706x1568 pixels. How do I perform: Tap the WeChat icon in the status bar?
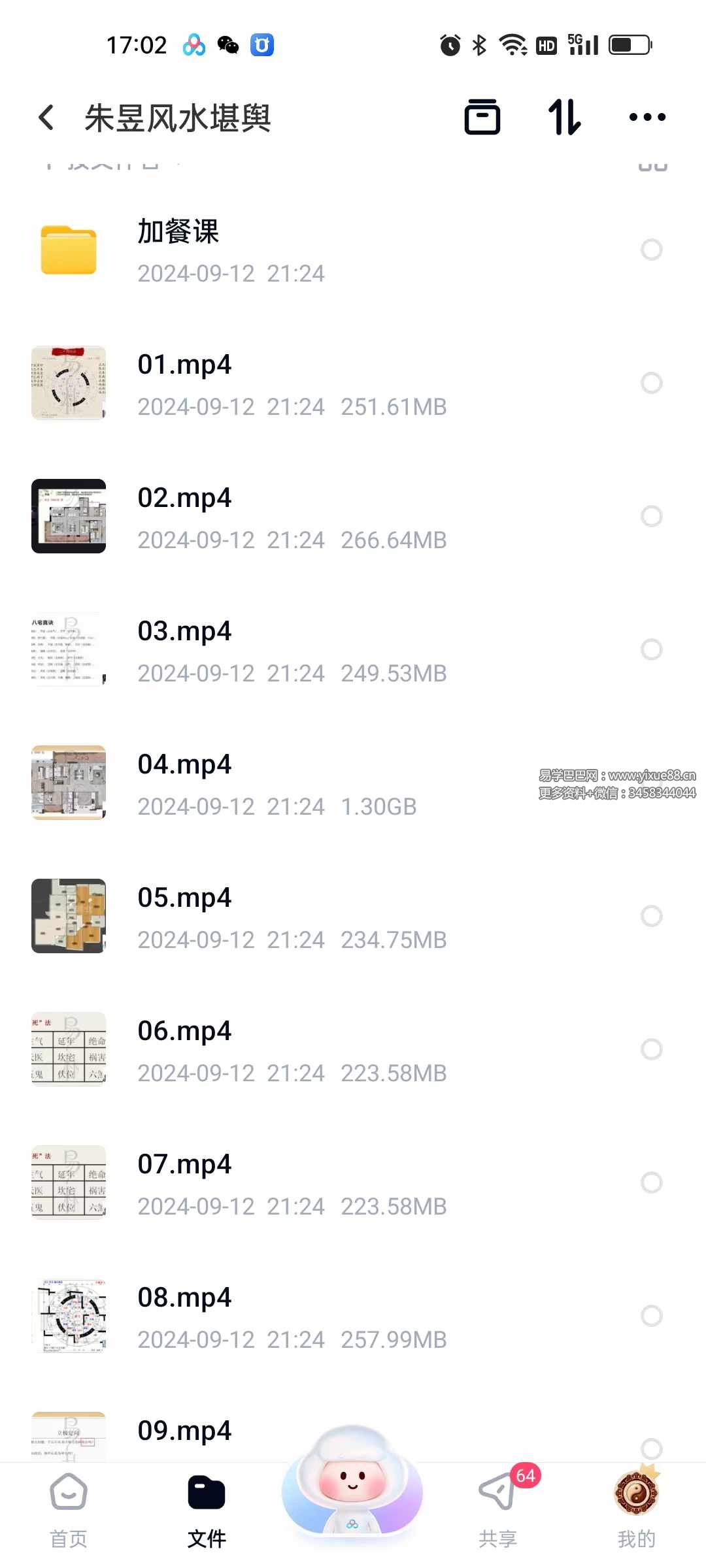(x=227, y=44)
